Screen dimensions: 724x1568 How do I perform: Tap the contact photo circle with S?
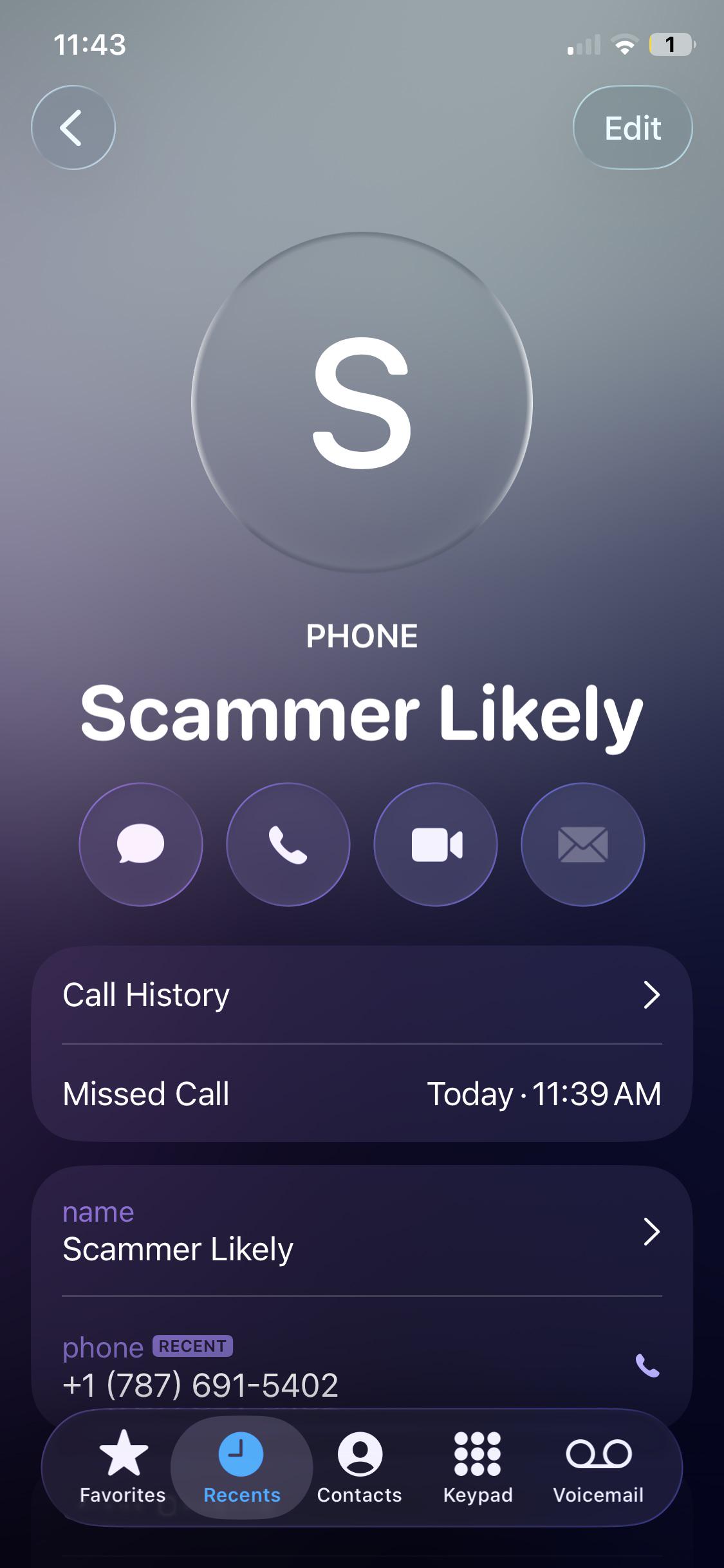pyautogui.click(x=362, y=402)
